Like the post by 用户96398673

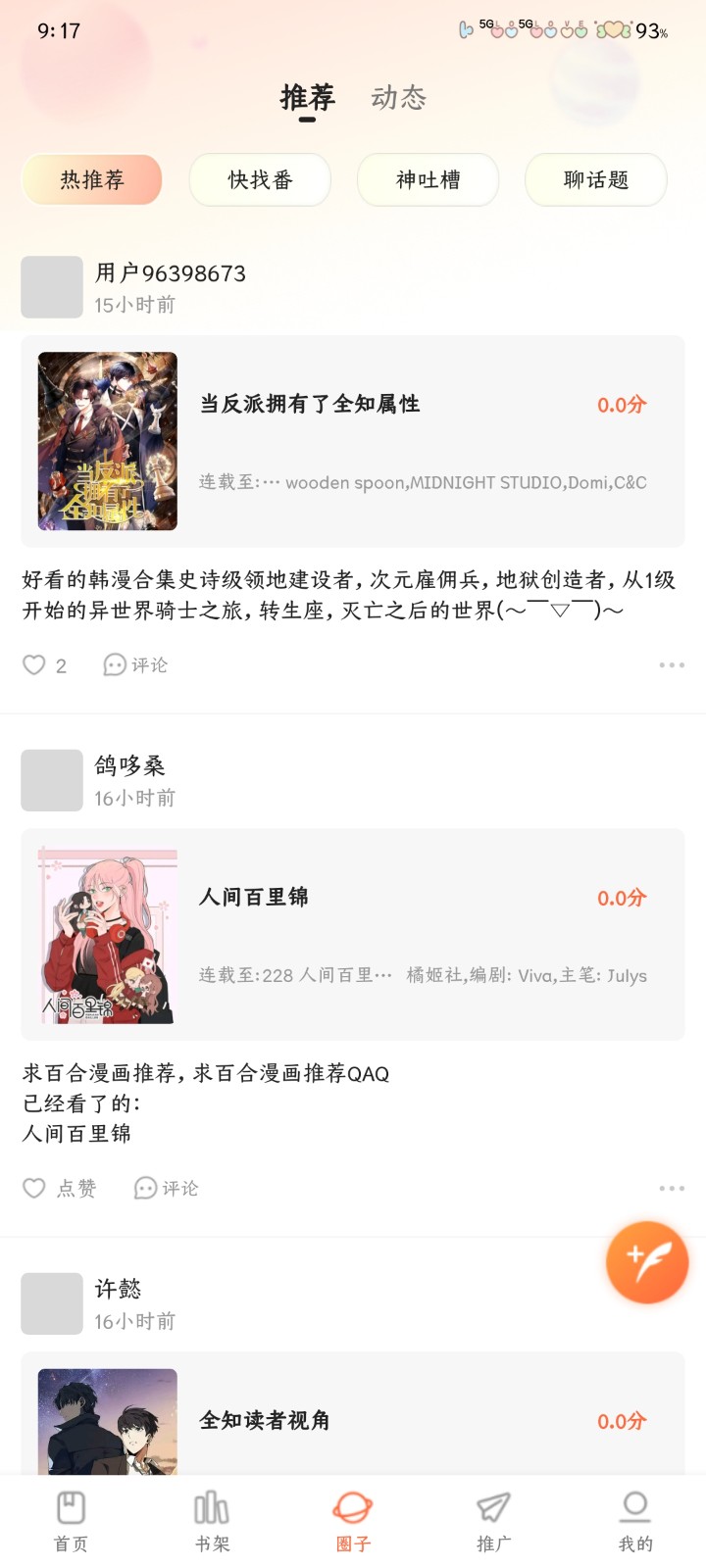[x=33, y=664]
